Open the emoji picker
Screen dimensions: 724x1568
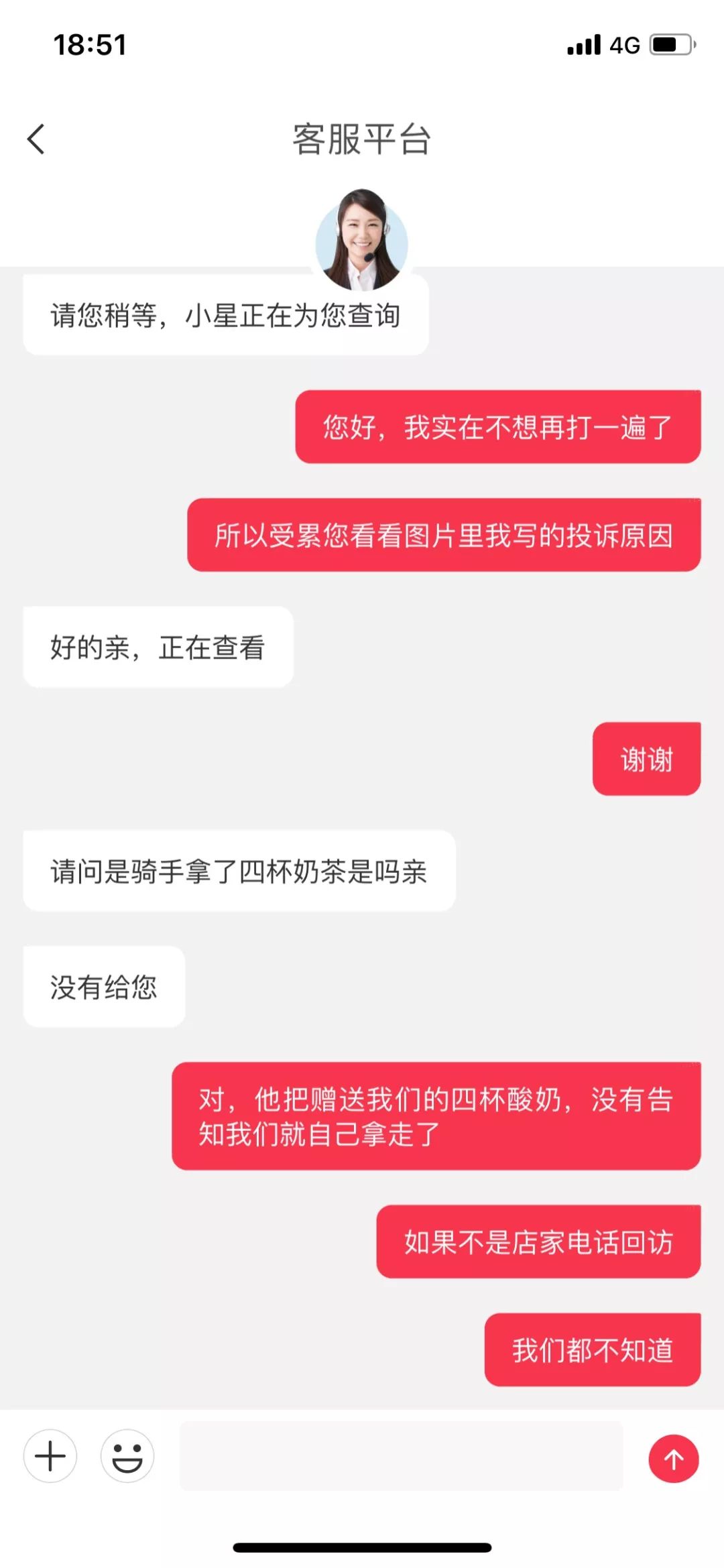pyautogui.click(x=127, y=1457)
